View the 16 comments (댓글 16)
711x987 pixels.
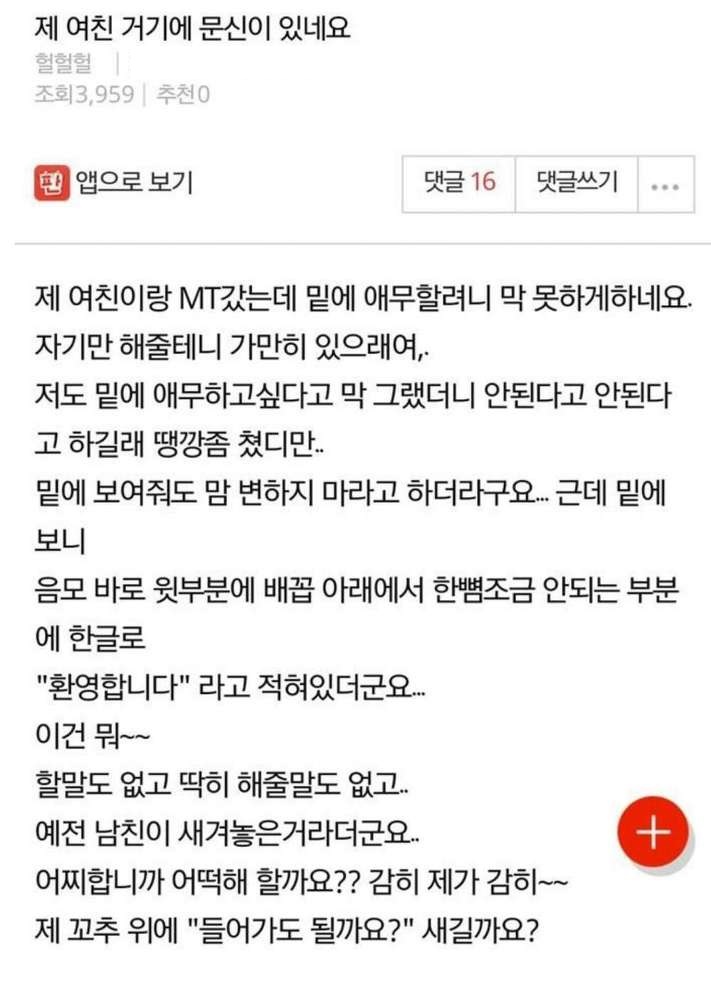click(x=459, y=183)
